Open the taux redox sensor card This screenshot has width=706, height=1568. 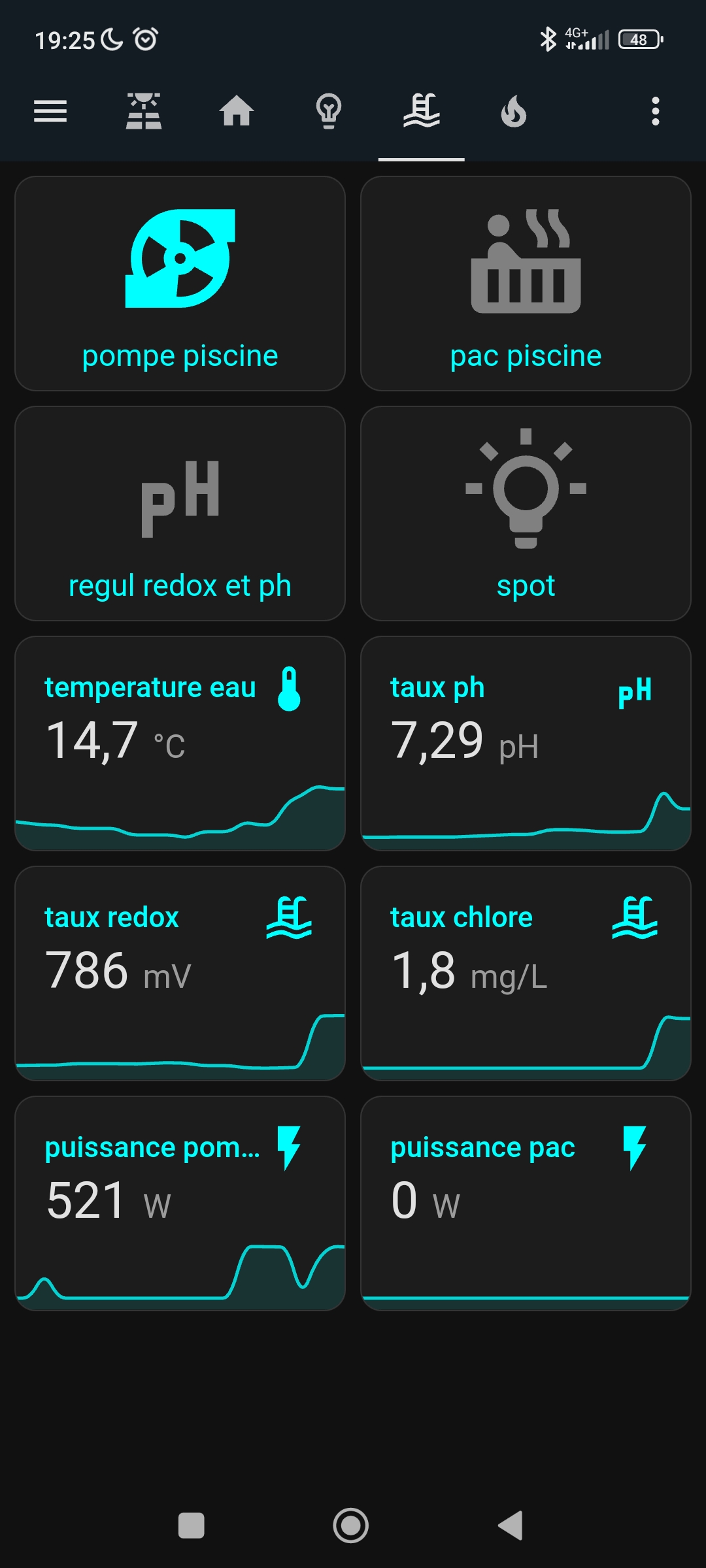[x=180, y=973]
